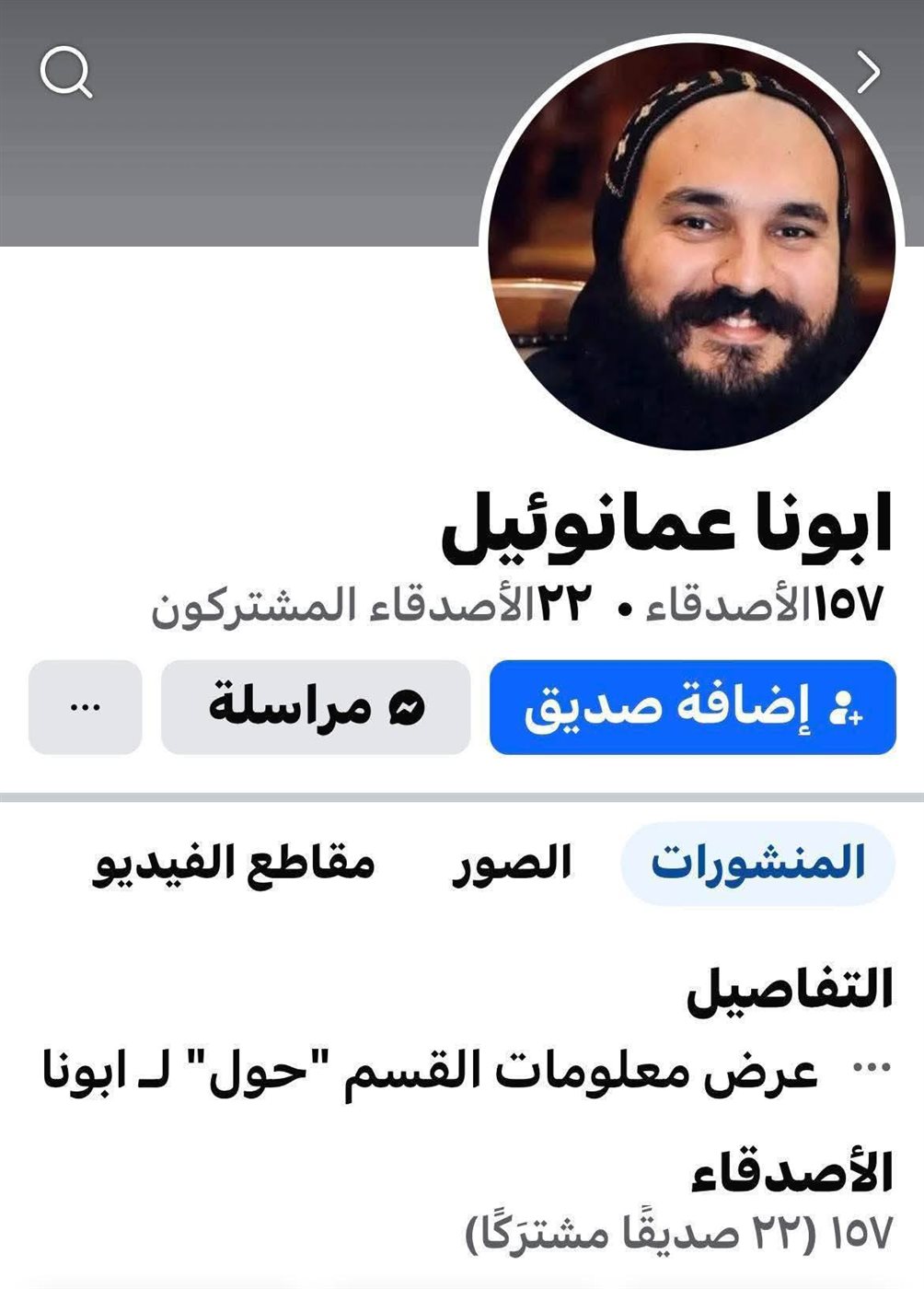Switch to the المنشورات tab

point(757,864)
